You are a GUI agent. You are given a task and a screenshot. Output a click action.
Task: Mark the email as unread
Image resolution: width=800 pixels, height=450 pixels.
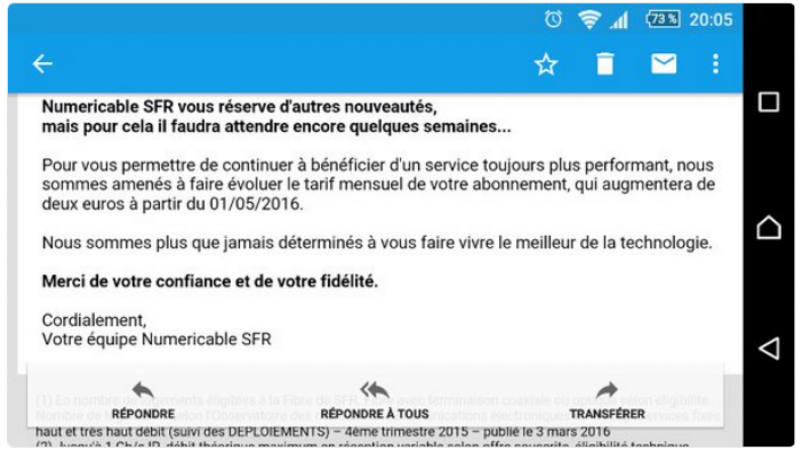coord(664,65)
